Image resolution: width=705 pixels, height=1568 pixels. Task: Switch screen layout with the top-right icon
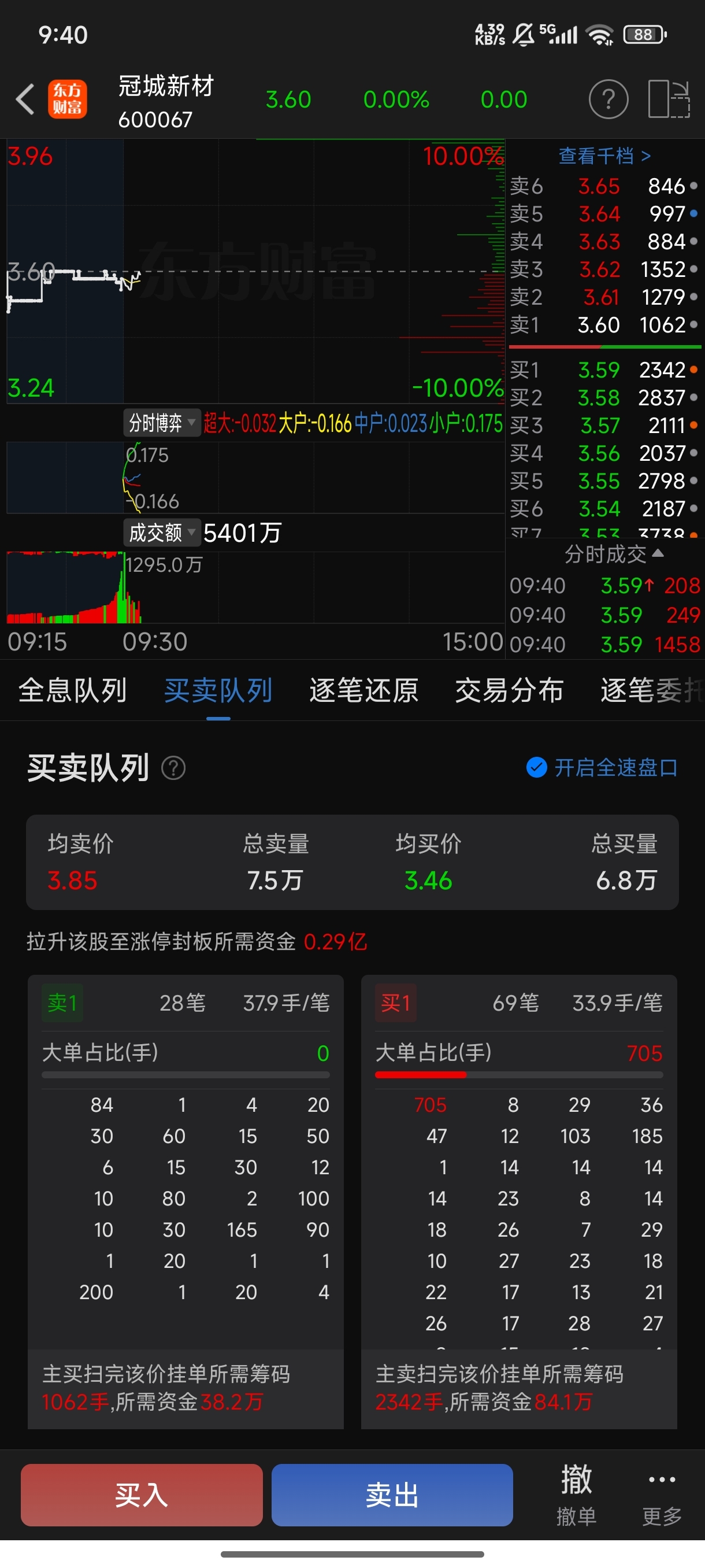click(x=668, y=99)
